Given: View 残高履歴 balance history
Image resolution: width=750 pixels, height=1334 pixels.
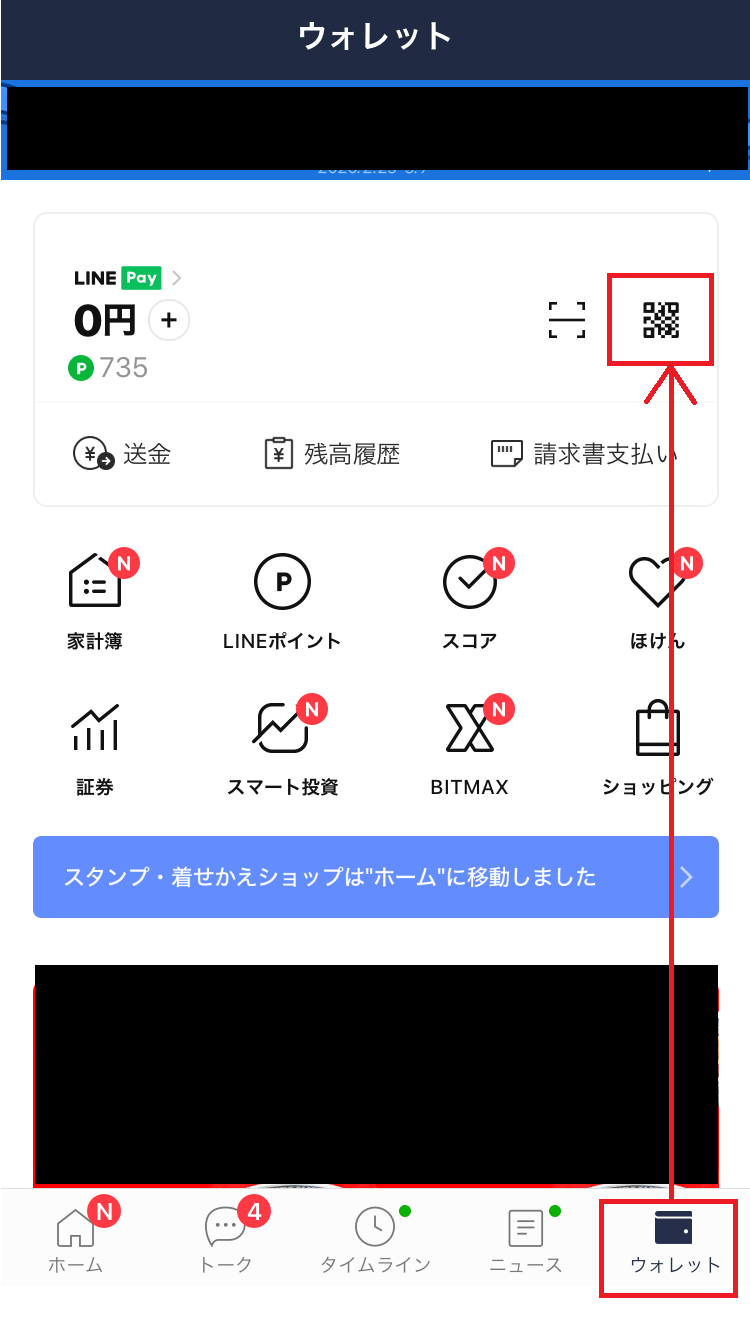Looking at the screenshot, I should coord(331,454).
